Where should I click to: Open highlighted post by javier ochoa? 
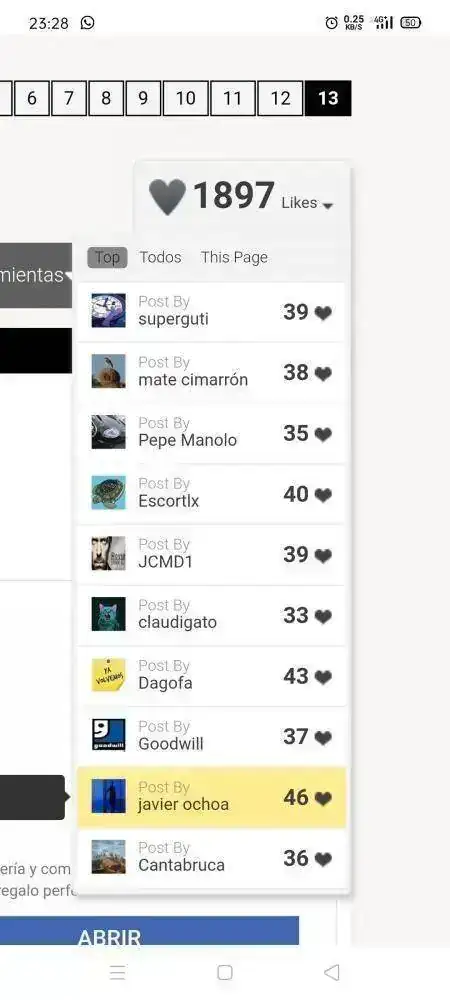coord(211,797)
